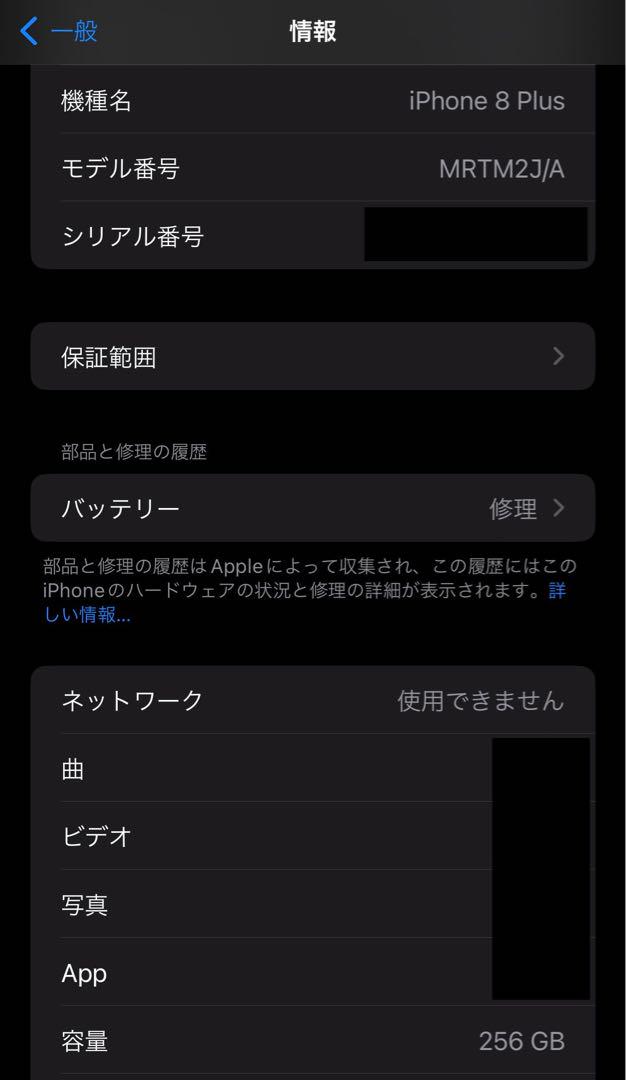Tap the モデル番号 row

click(x=313, y=168)
